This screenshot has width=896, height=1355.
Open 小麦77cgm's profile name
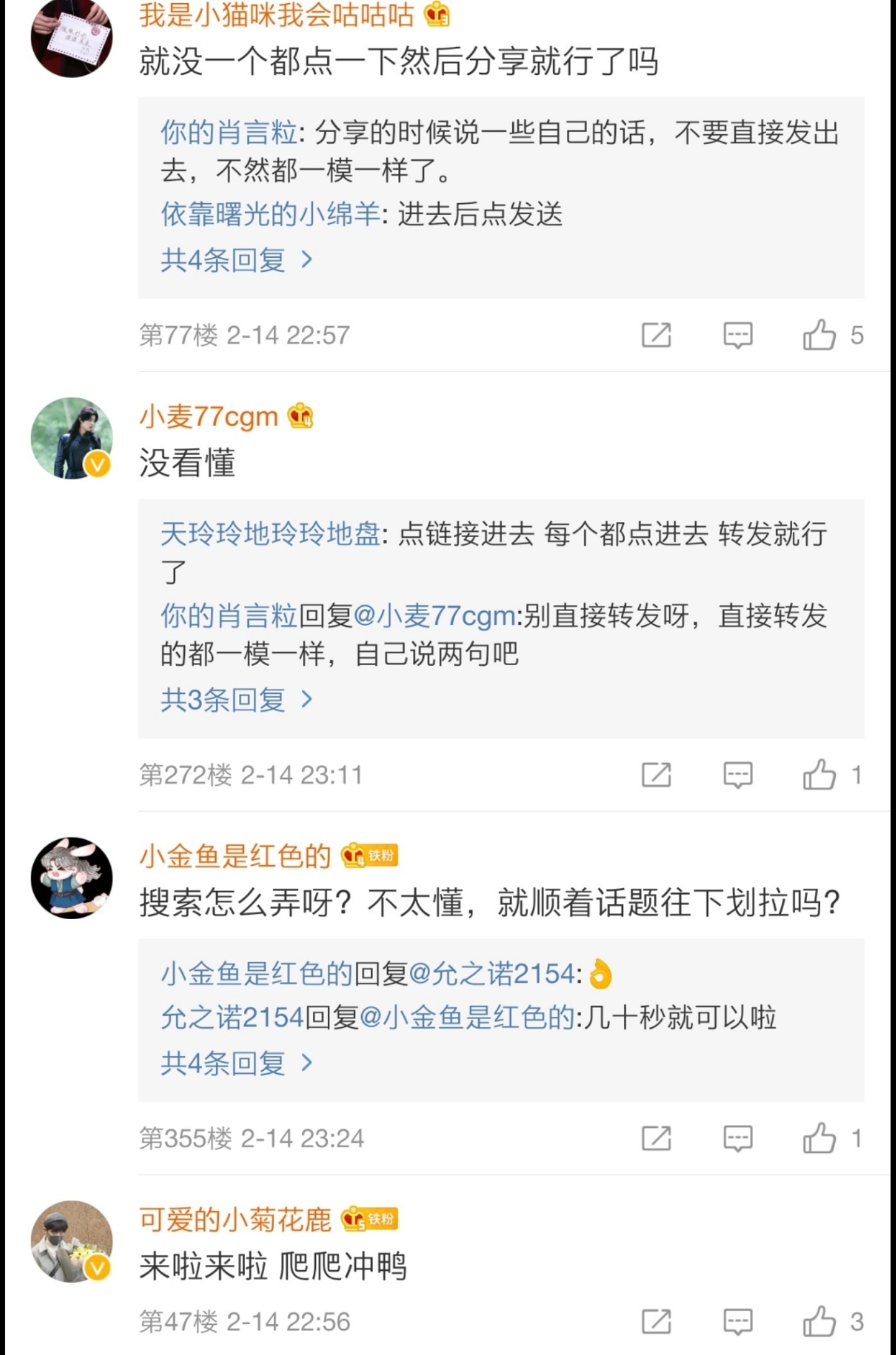208,417
